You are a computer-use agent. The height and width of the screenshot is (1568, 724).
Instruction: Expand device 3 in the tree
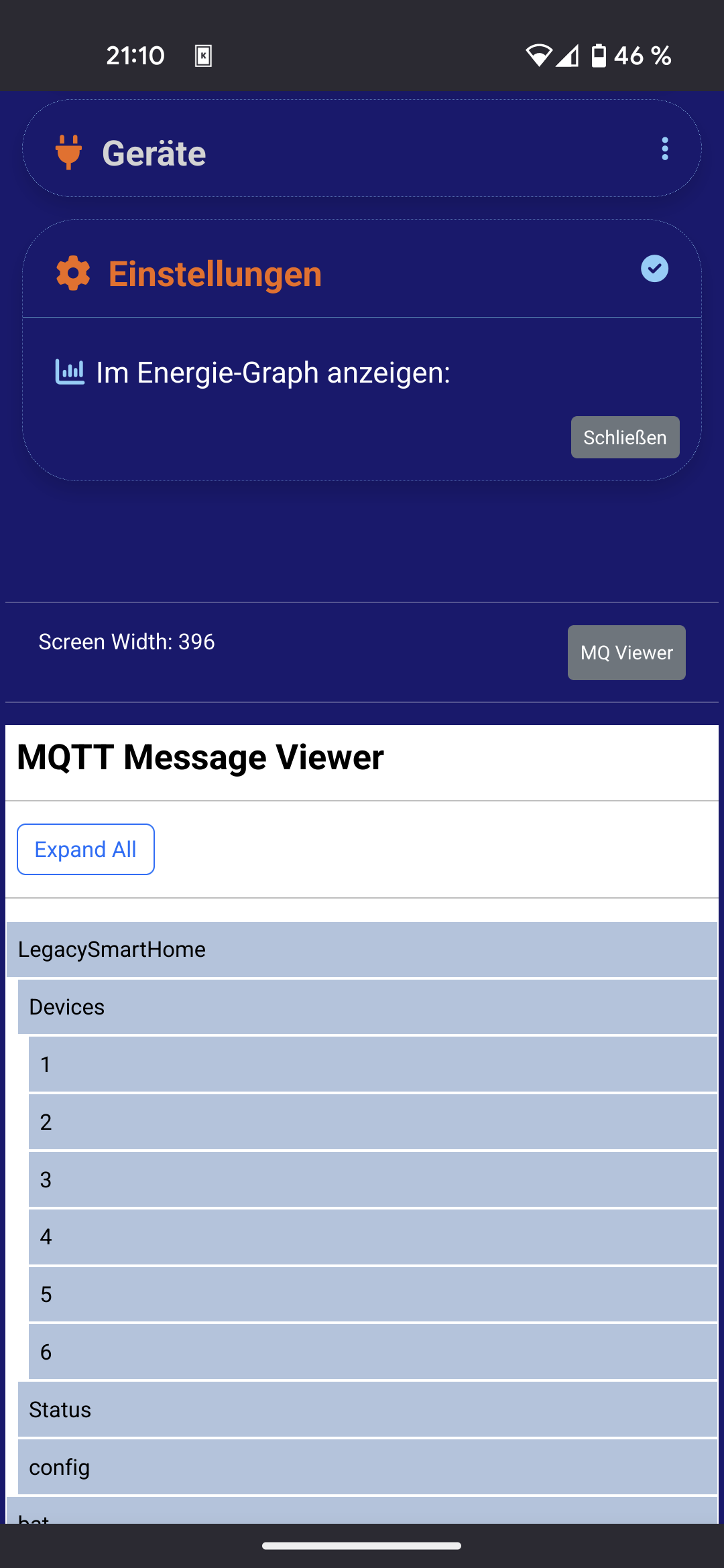pos(373,1180)
